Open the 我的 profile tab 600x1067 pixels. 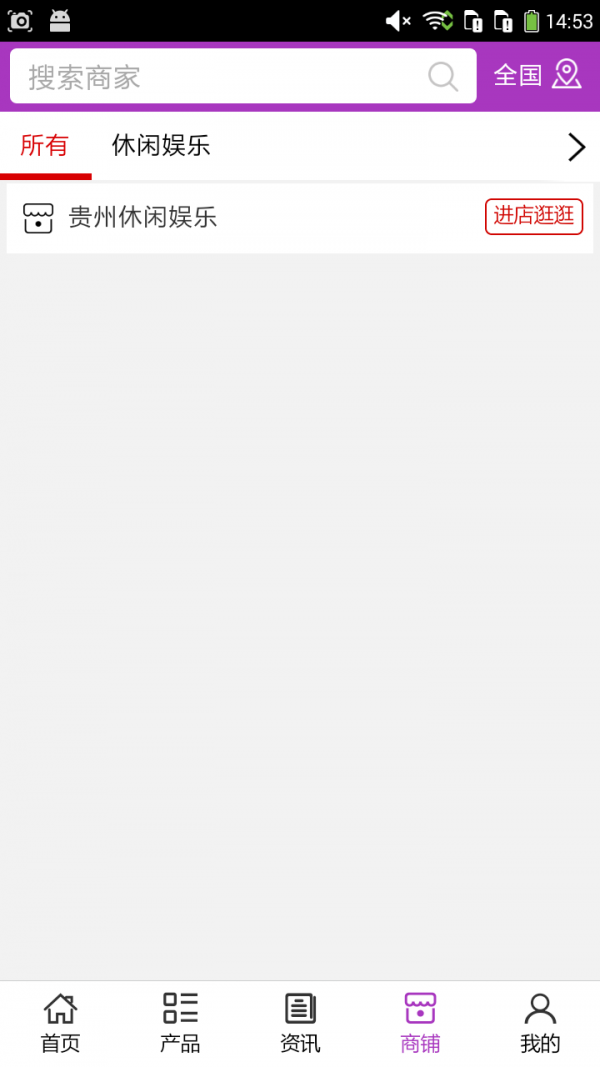click(540, 1023)
